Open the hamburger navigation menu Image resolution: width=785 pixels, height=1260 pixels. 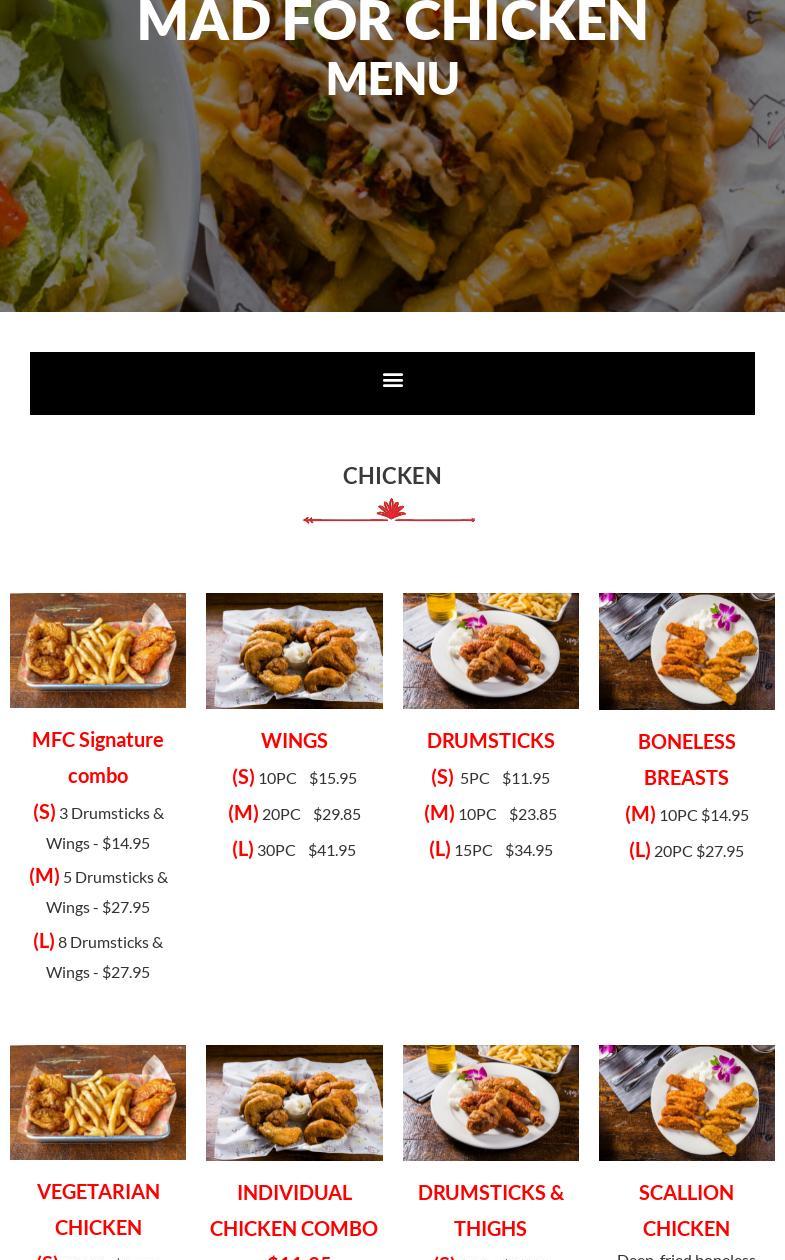(x=392, y=380)
